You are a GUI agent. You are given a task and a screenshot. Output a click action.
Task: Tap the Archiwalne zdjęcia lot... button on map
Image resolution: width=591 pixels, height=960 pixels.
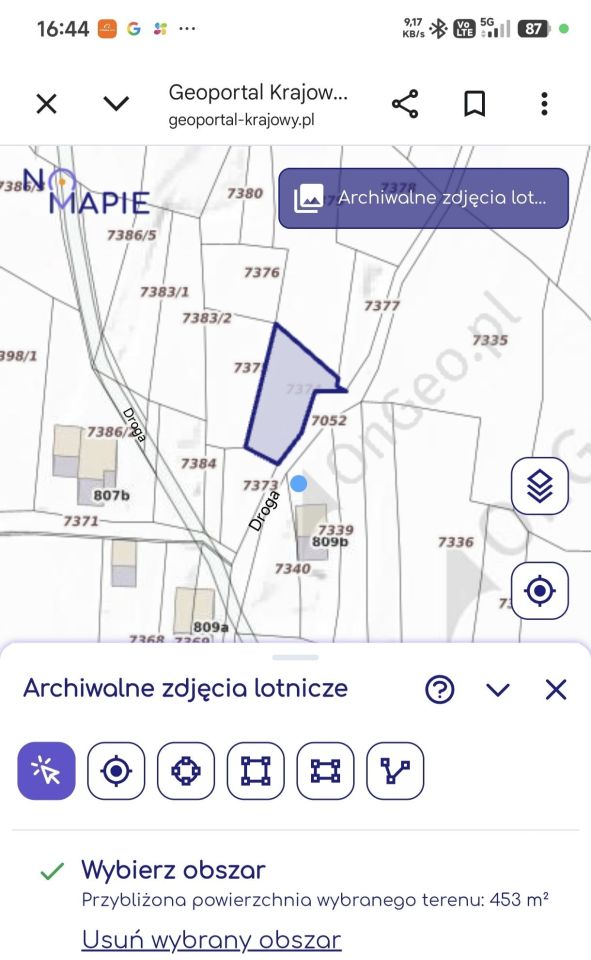click(x=423, y=198)
